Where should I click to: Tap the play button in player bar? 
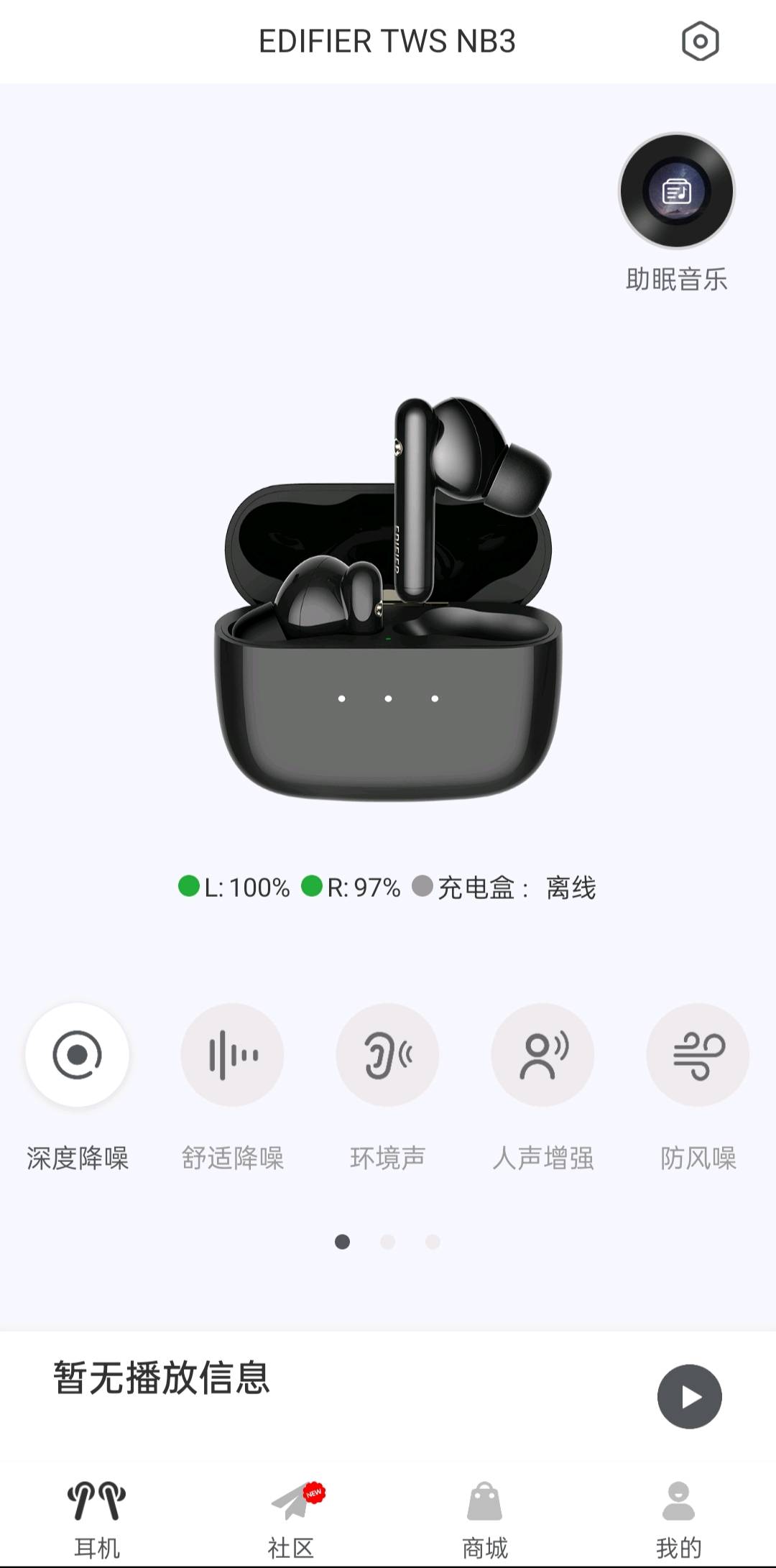click(x=689, y=1396)
